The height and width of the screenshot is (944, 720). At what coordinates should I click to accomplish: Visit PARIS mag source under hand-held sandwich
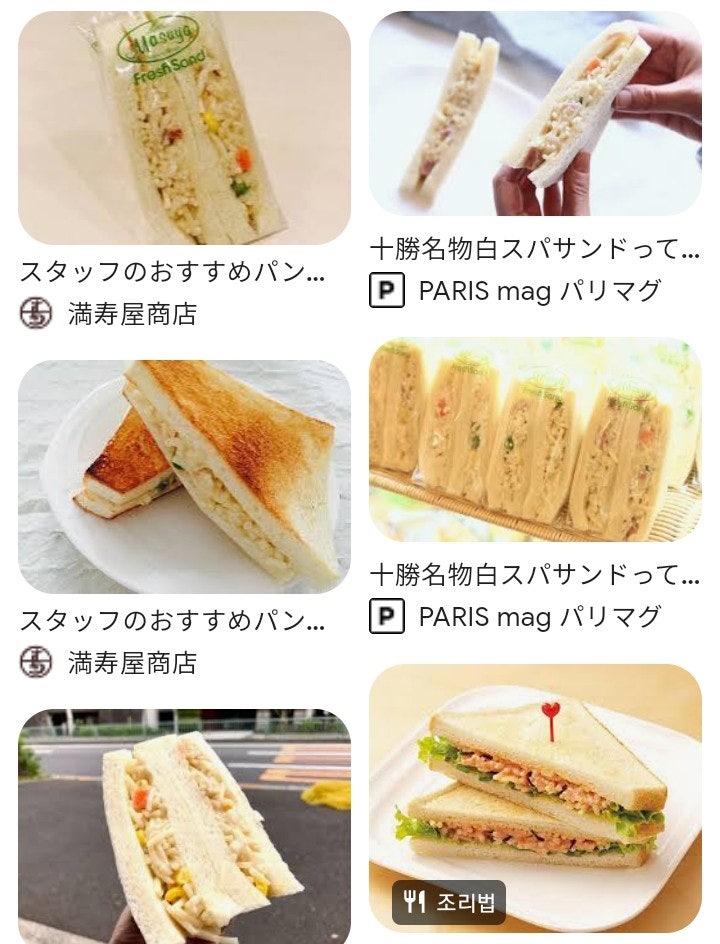coord(539,291)
